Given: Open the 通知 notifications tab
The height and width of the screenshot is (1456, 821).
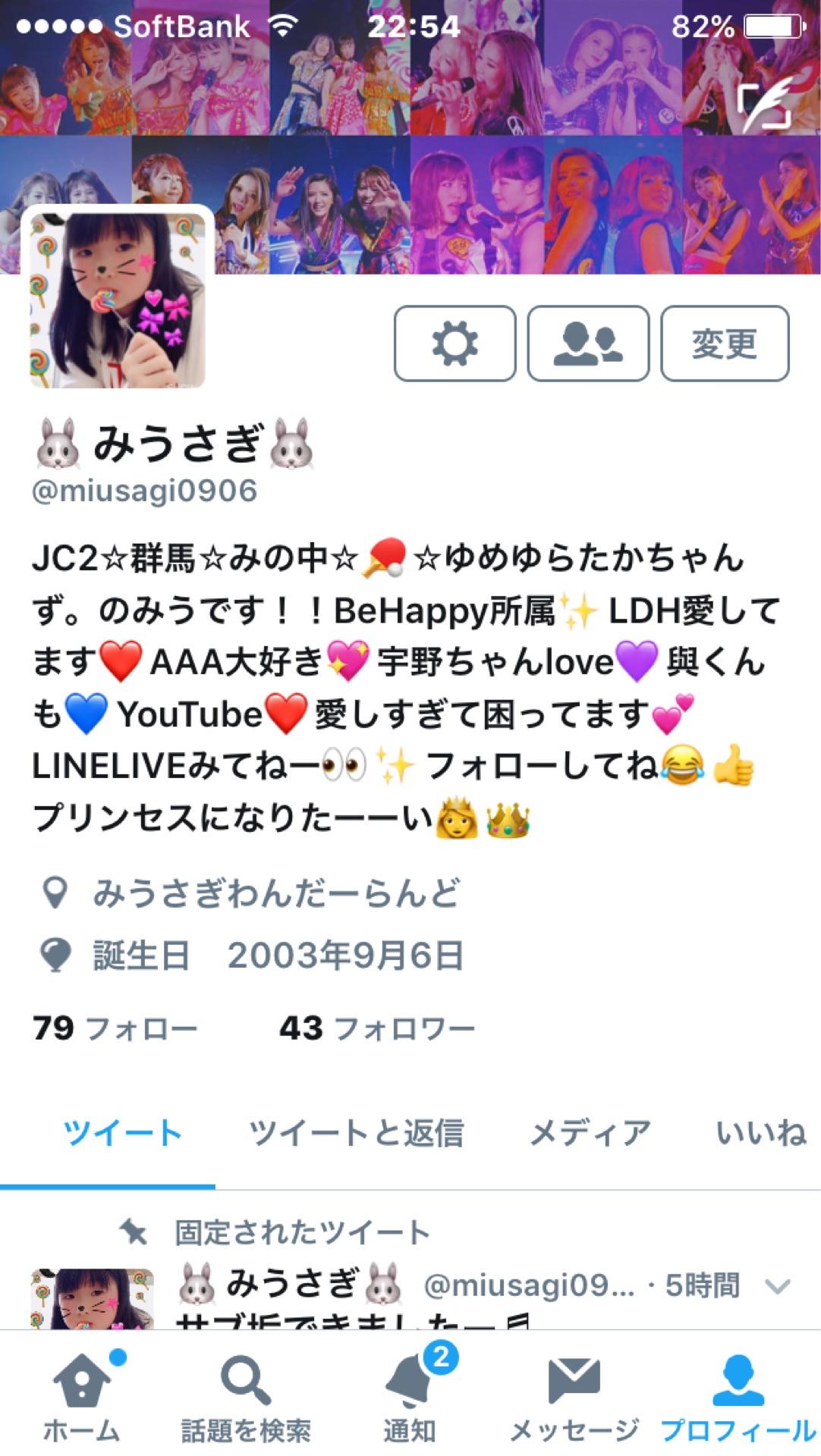Looking at the screenshot, I should 410,1397.
